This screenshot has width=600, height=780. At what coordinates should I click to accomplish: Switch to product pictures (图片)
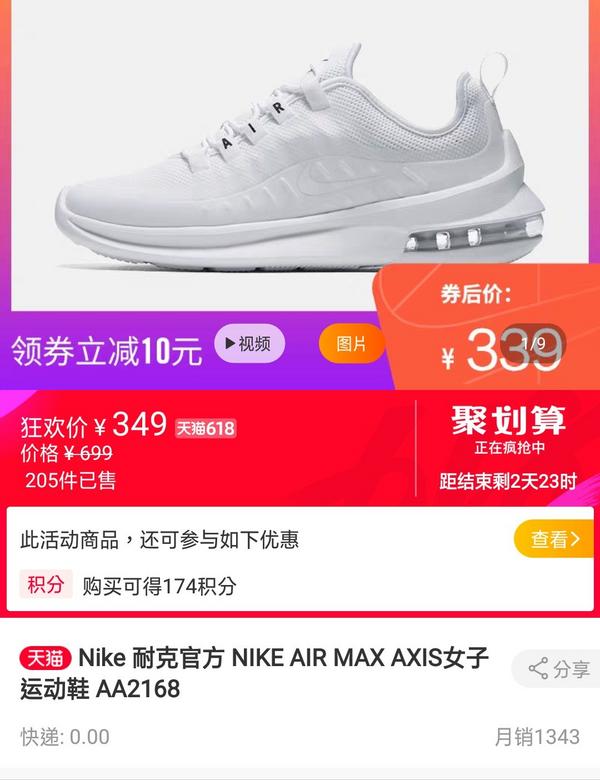(351, 345)
